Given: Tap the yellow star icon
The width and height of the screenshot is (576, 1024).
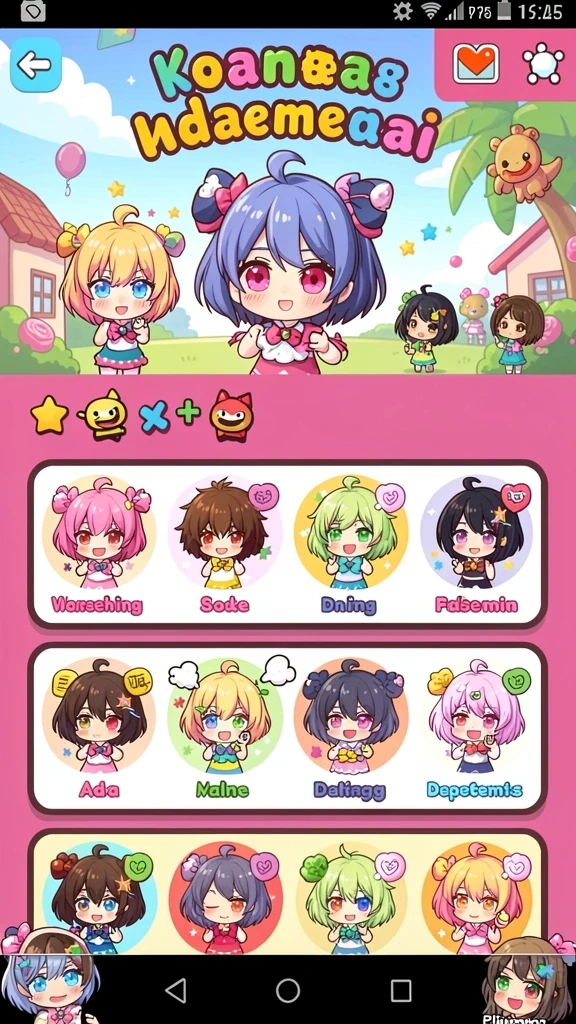Looking at the screenshot, I should pyautogui.click(x=50, y=416).
